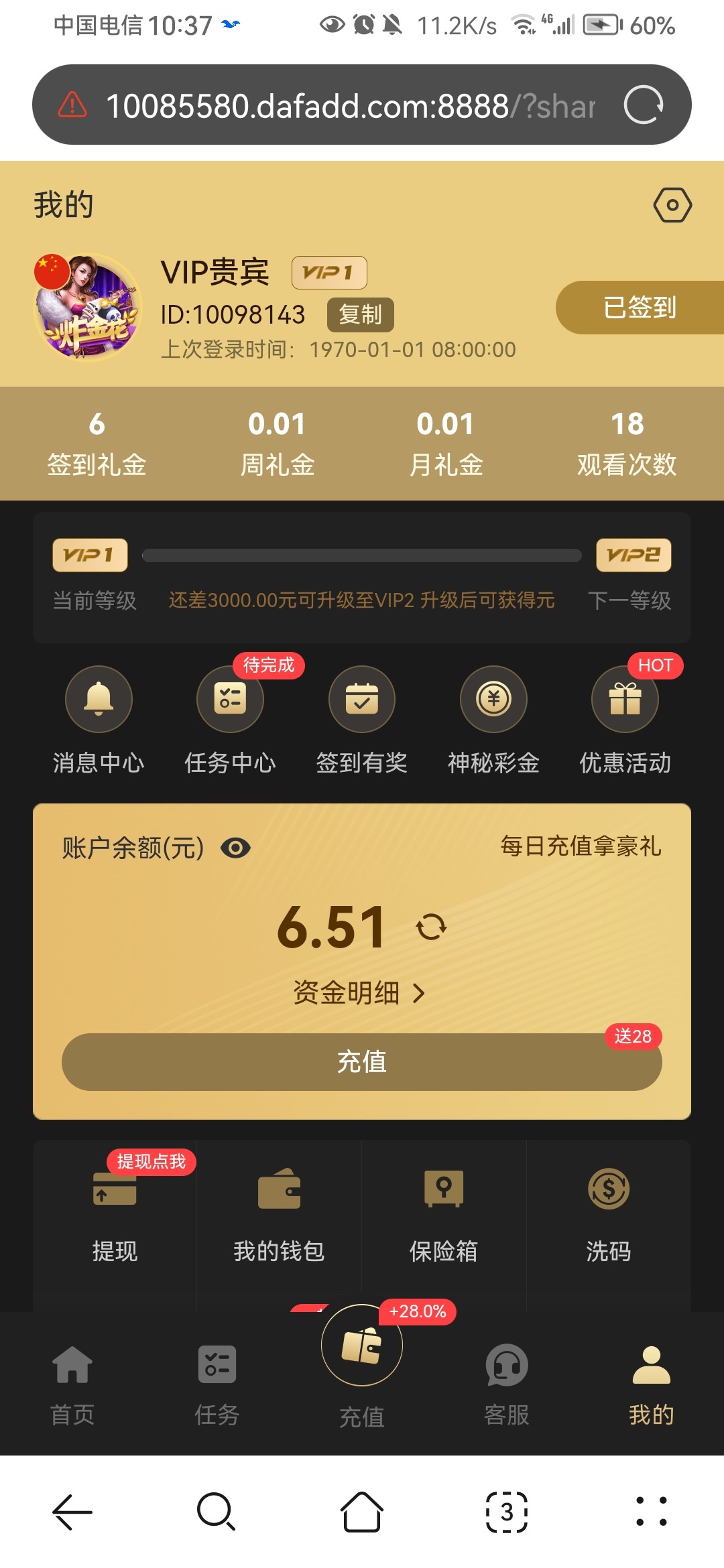Tap 复制 to copy the user ID
Viewport: 724px width, 1568px height.
pos(361,315)
